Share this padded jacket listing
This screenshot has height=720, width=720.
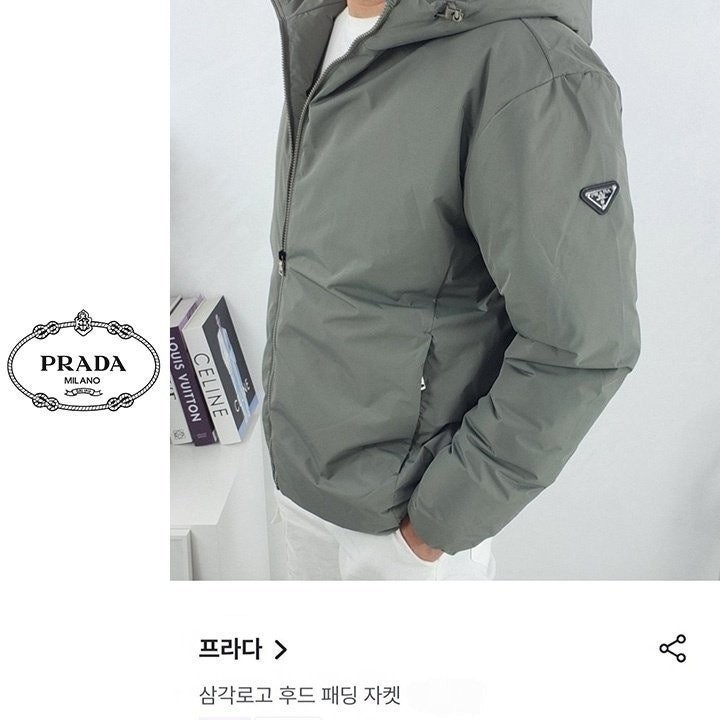[x=672, y=648]
